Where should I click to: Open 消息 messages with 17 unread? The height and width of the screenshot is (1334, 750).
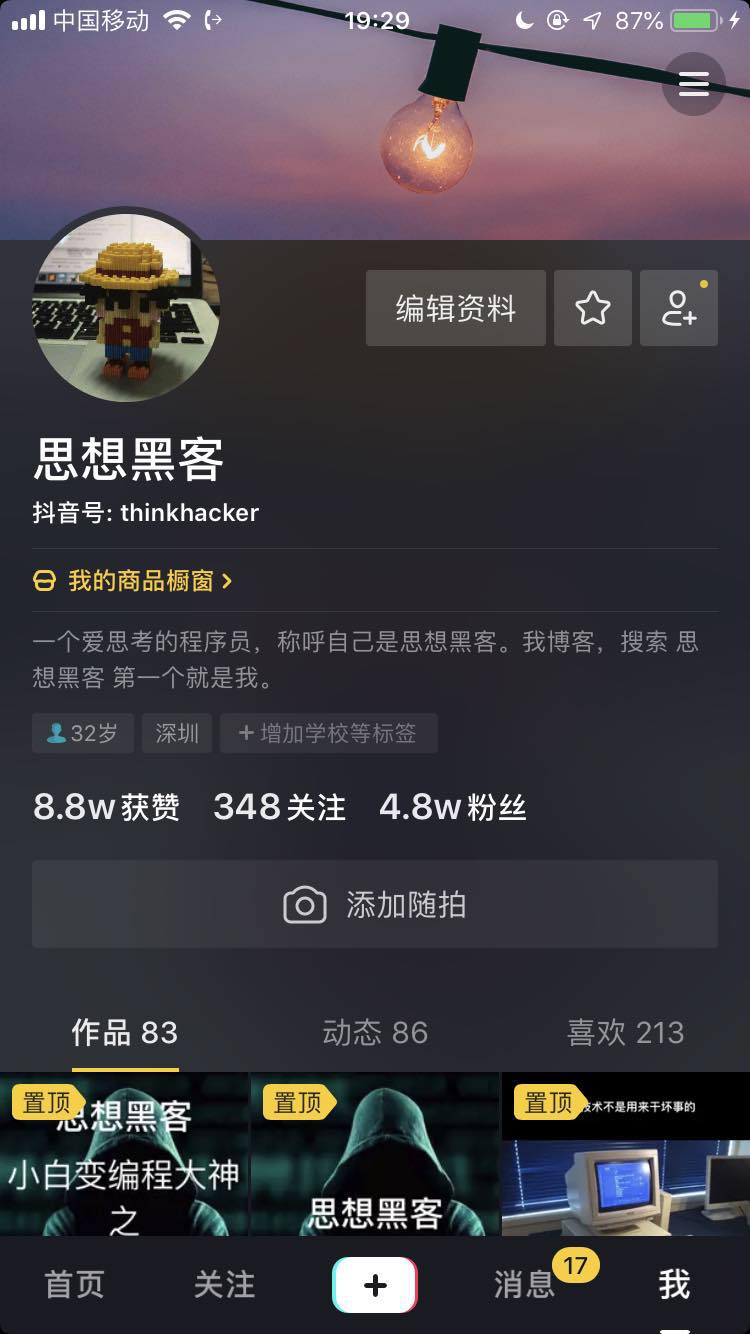click(525, 1285)
